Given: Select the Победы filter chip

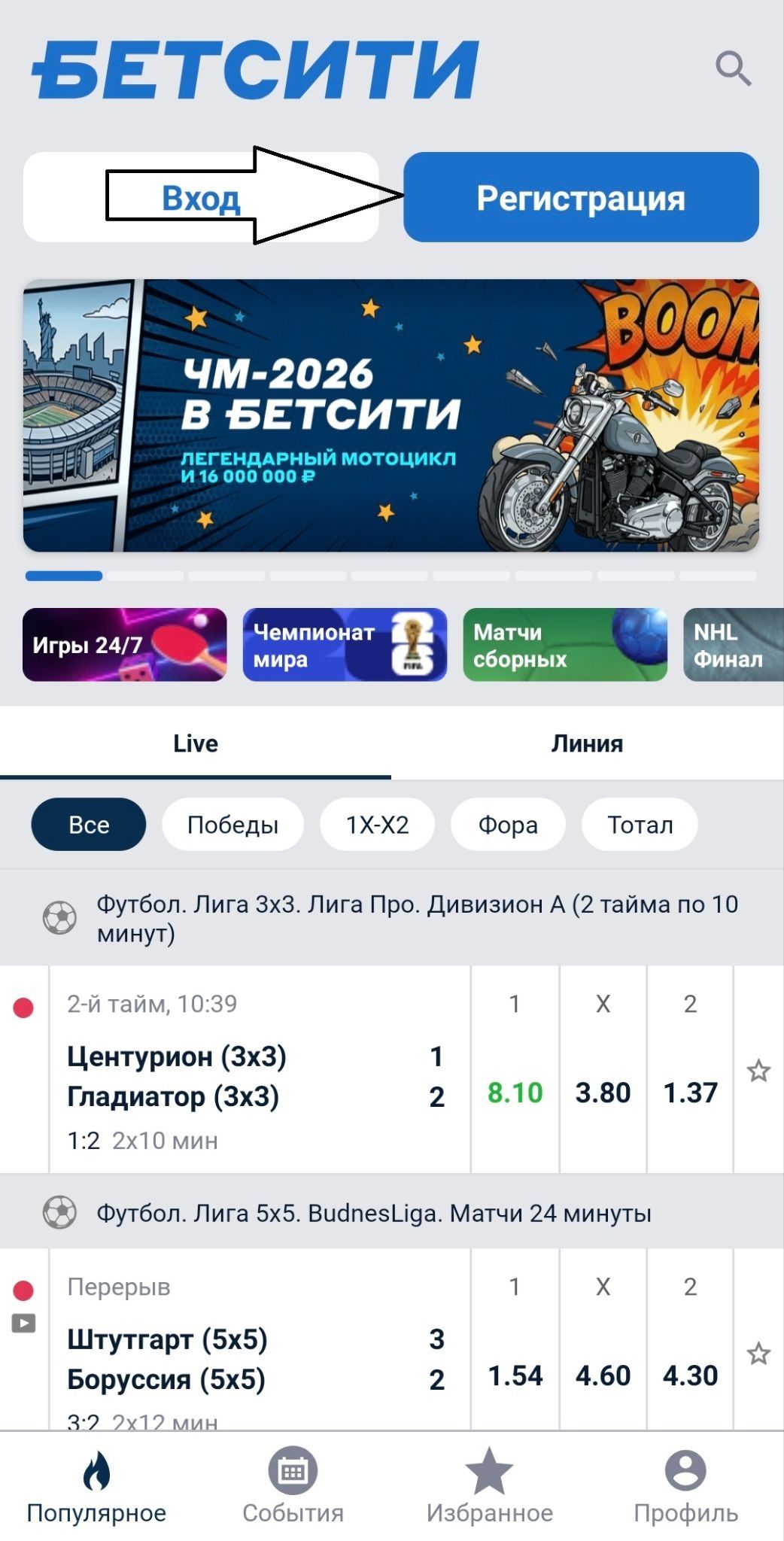Looking at the screenshot, I should [232, 825].
